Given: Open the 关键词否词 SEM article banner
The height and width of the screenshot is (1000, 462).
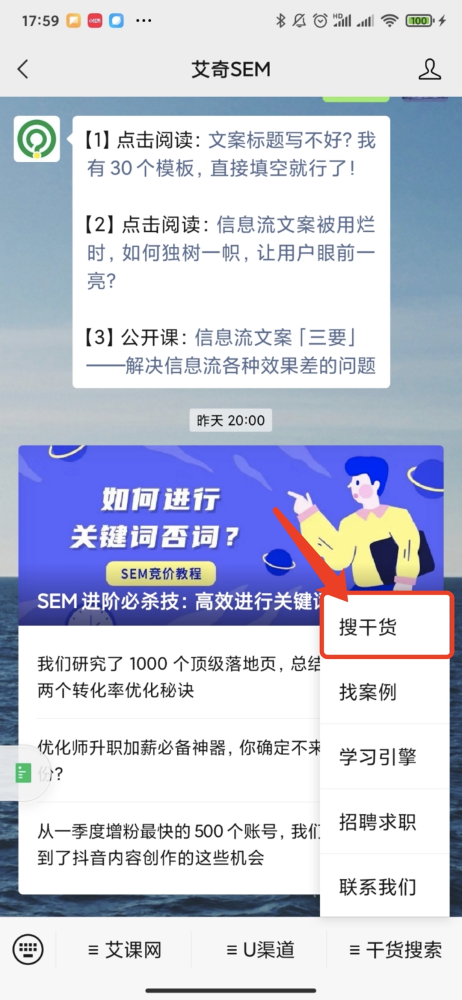Looking at the screenshot, I should 231,534.
